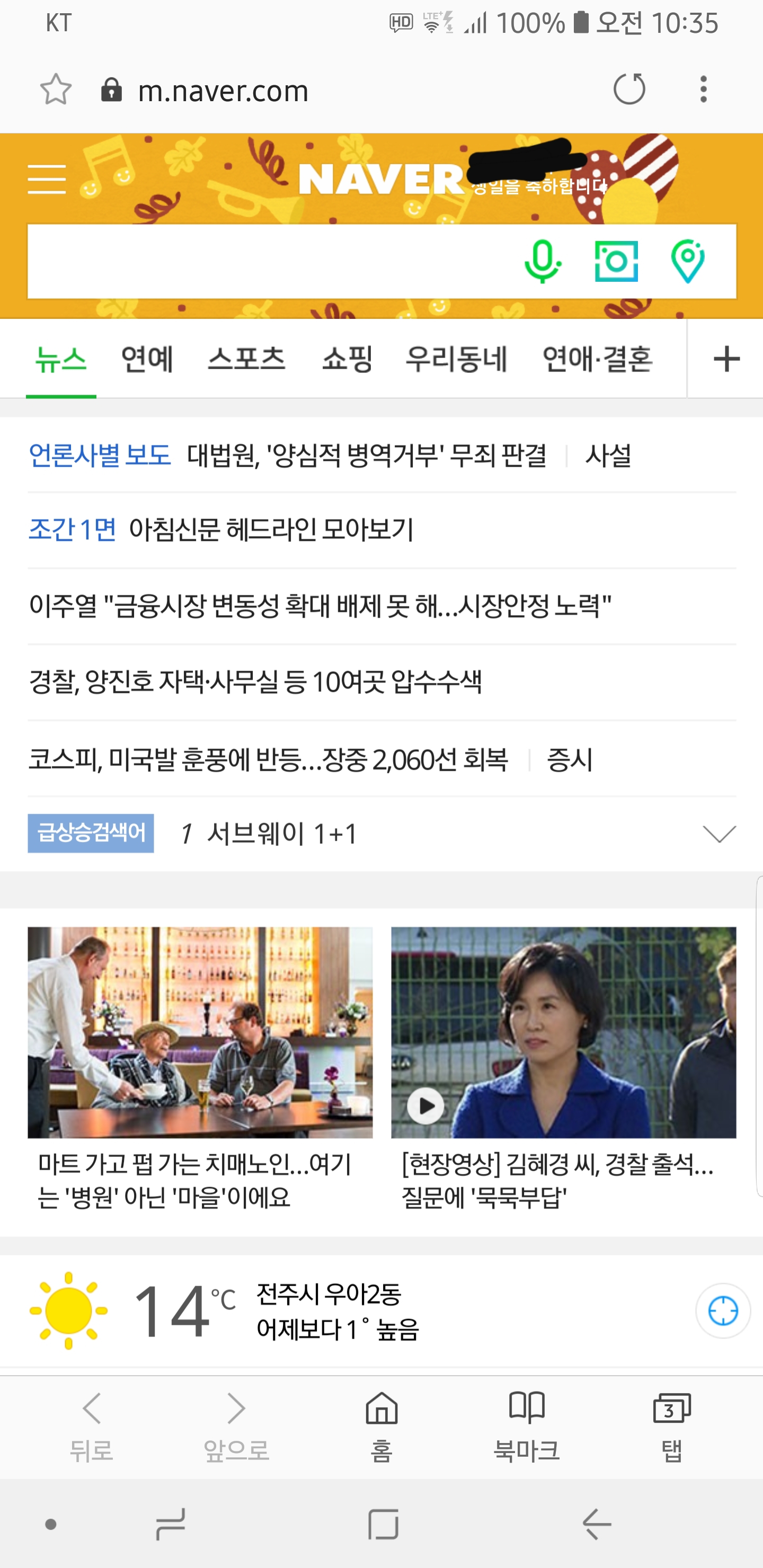763x1568 pixels.
Task: Refresh weather location with the target icon
Action: [723, 1311]
